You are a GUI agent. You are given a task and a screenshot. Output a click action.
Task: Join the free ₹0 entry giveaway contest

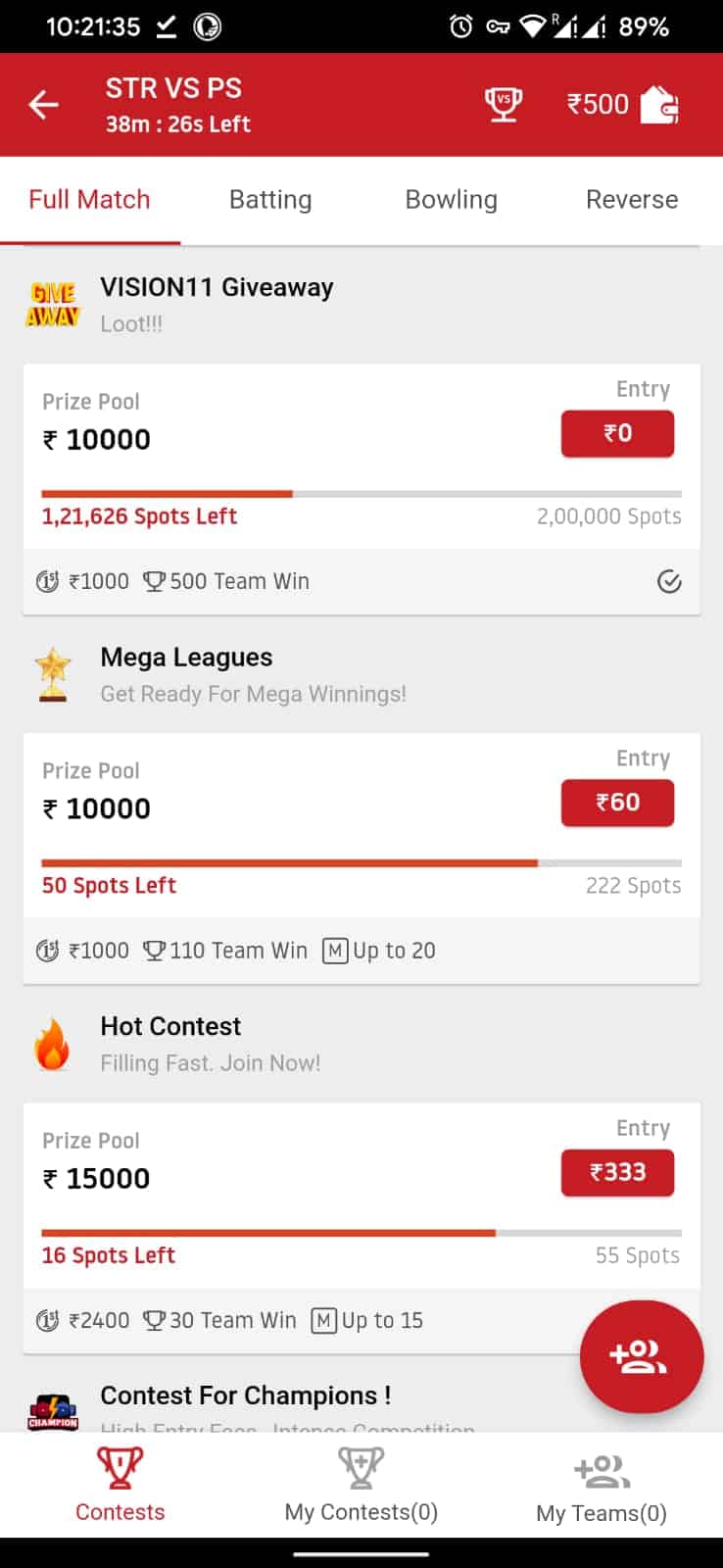click(x=617, y=434)
